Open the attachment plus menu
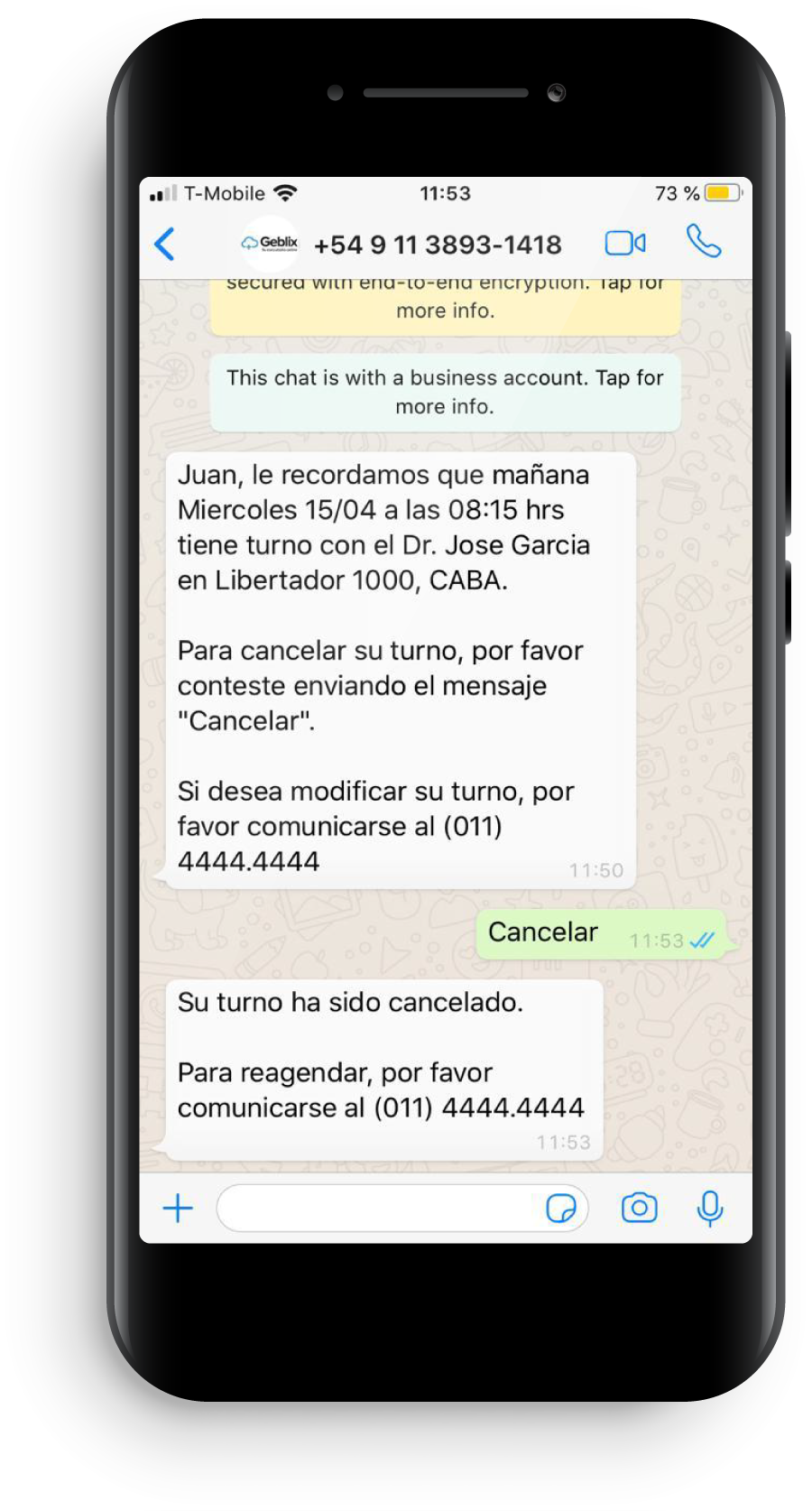 pyautogui.click(x=178, y=1208)
